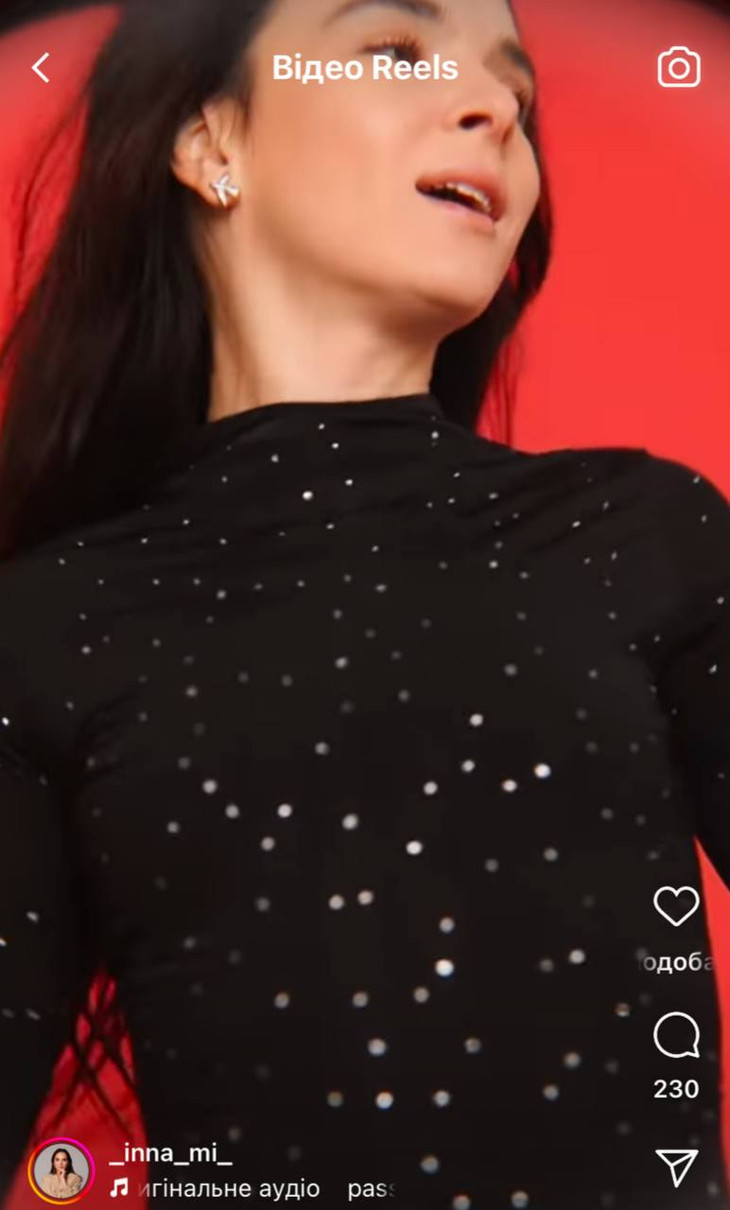Open the _inna_mi_ profile picture

[x=61, y=1170]
